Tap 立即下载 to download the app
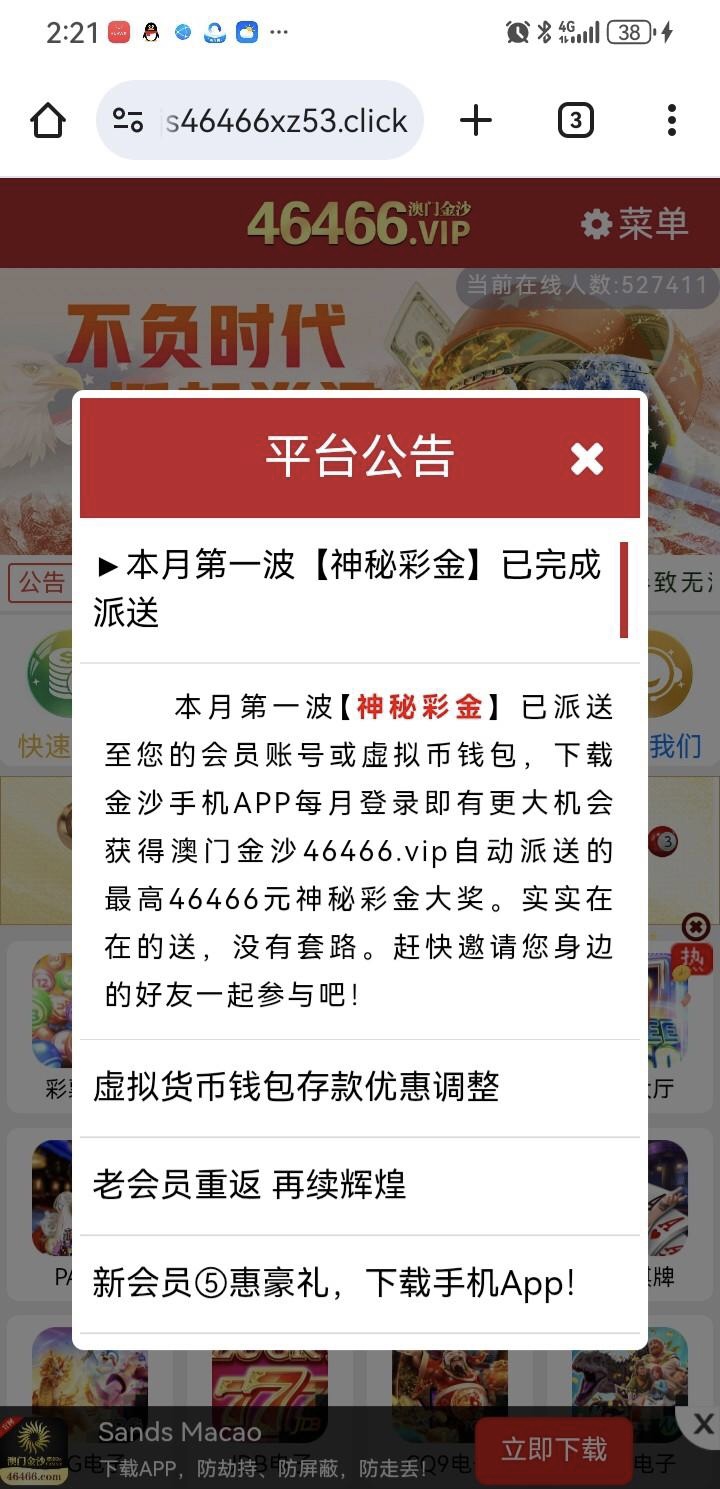Screen dimensions: 720x1489 click(554, 1449)
